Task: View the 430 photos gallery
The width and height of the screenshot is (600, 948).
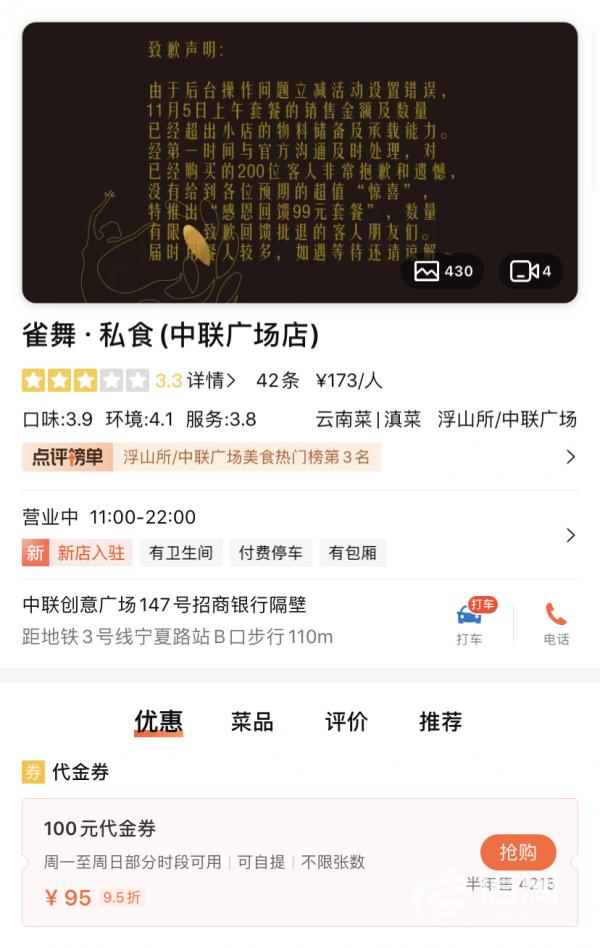Action: coord(443,271)
